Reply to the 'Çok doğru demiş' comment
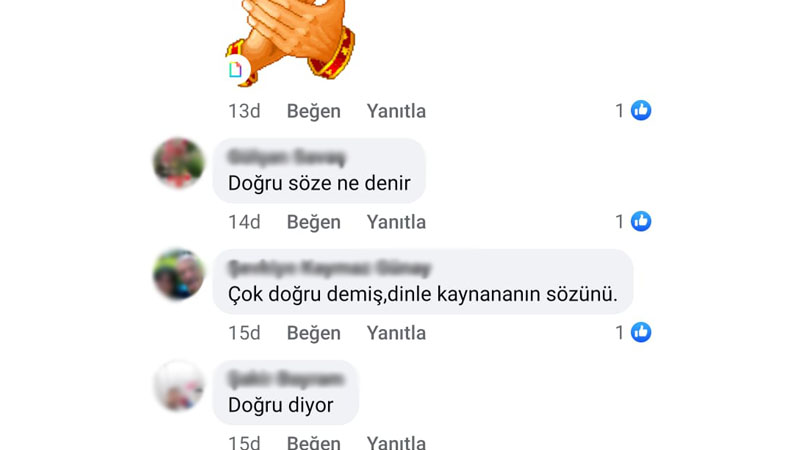The width and height of the screenshot is (800, 450). pos(396,333)
